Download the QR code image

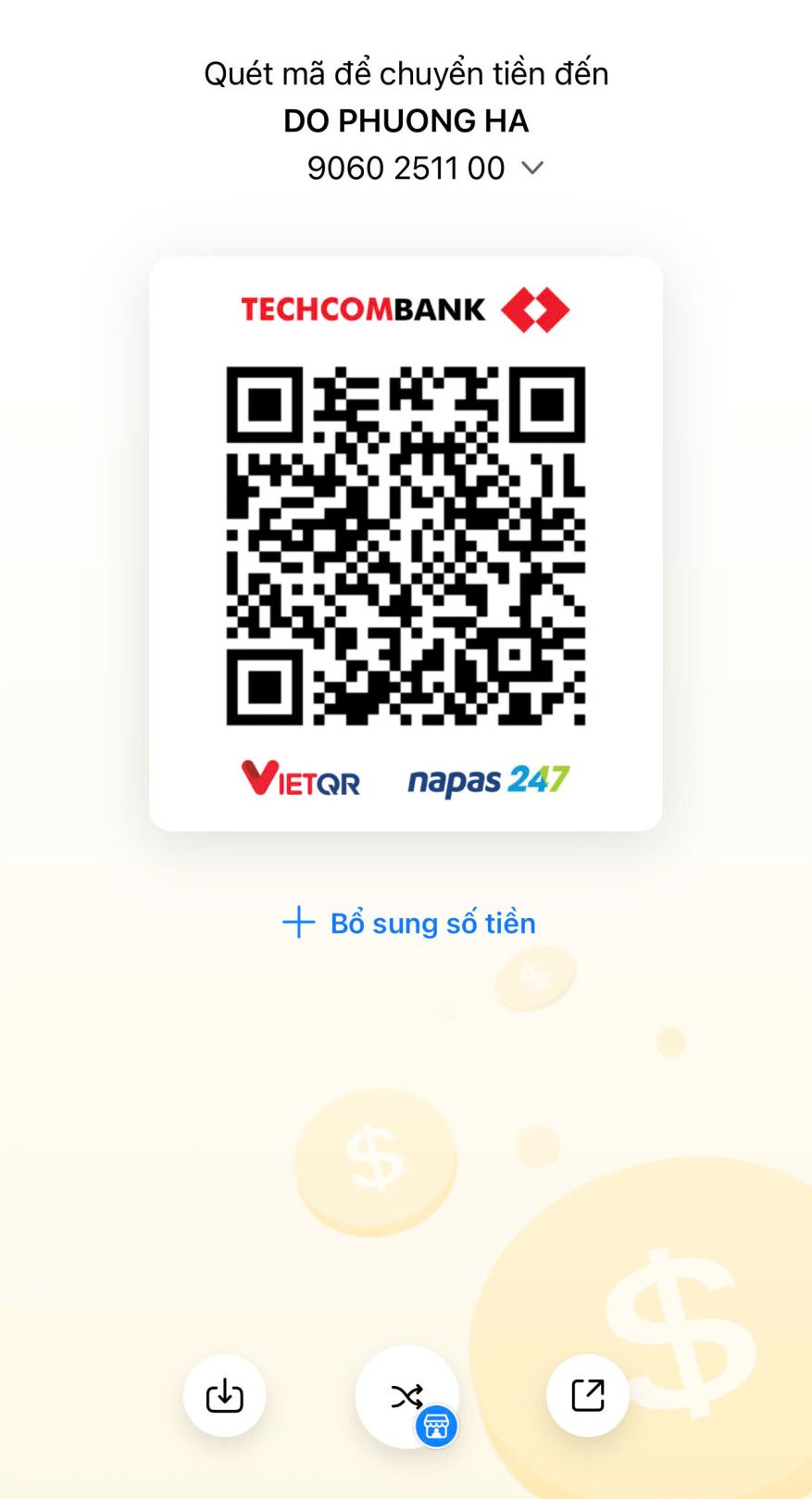(224, 1395)
